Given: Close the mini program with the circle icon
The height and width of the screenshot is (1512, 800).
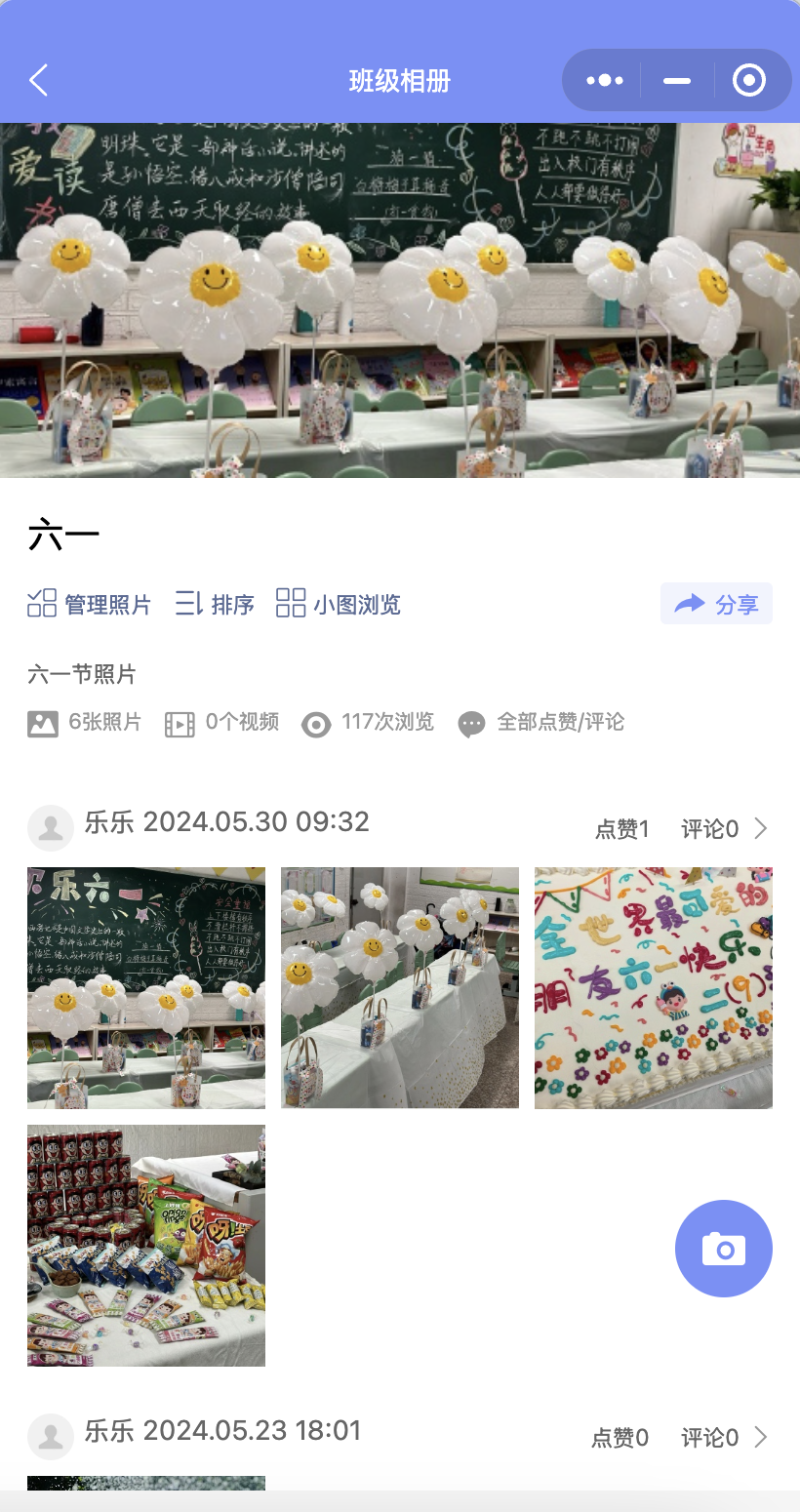Looking at the screenshot, I should 748,80.
